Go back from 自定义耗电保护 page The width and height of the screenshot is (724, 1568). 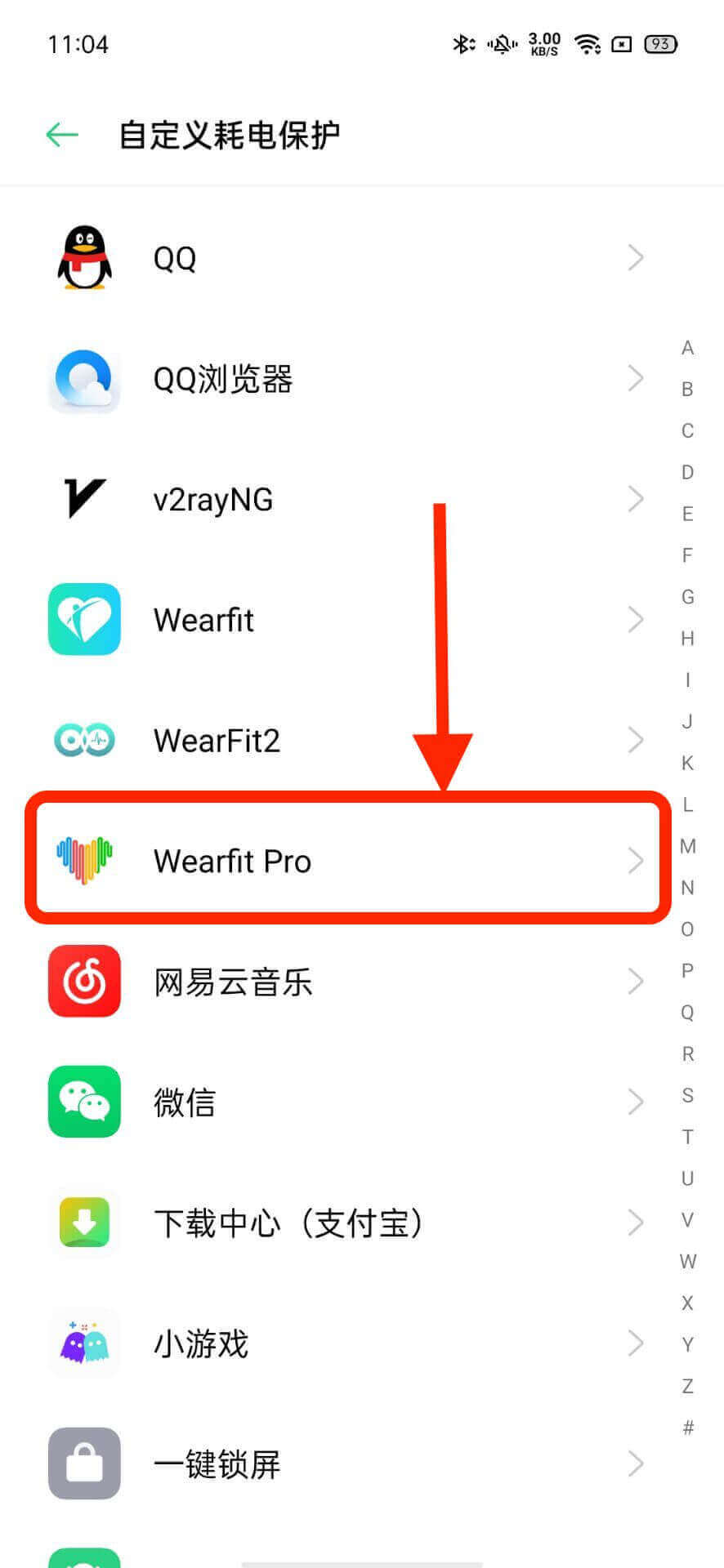click(62, 135)
